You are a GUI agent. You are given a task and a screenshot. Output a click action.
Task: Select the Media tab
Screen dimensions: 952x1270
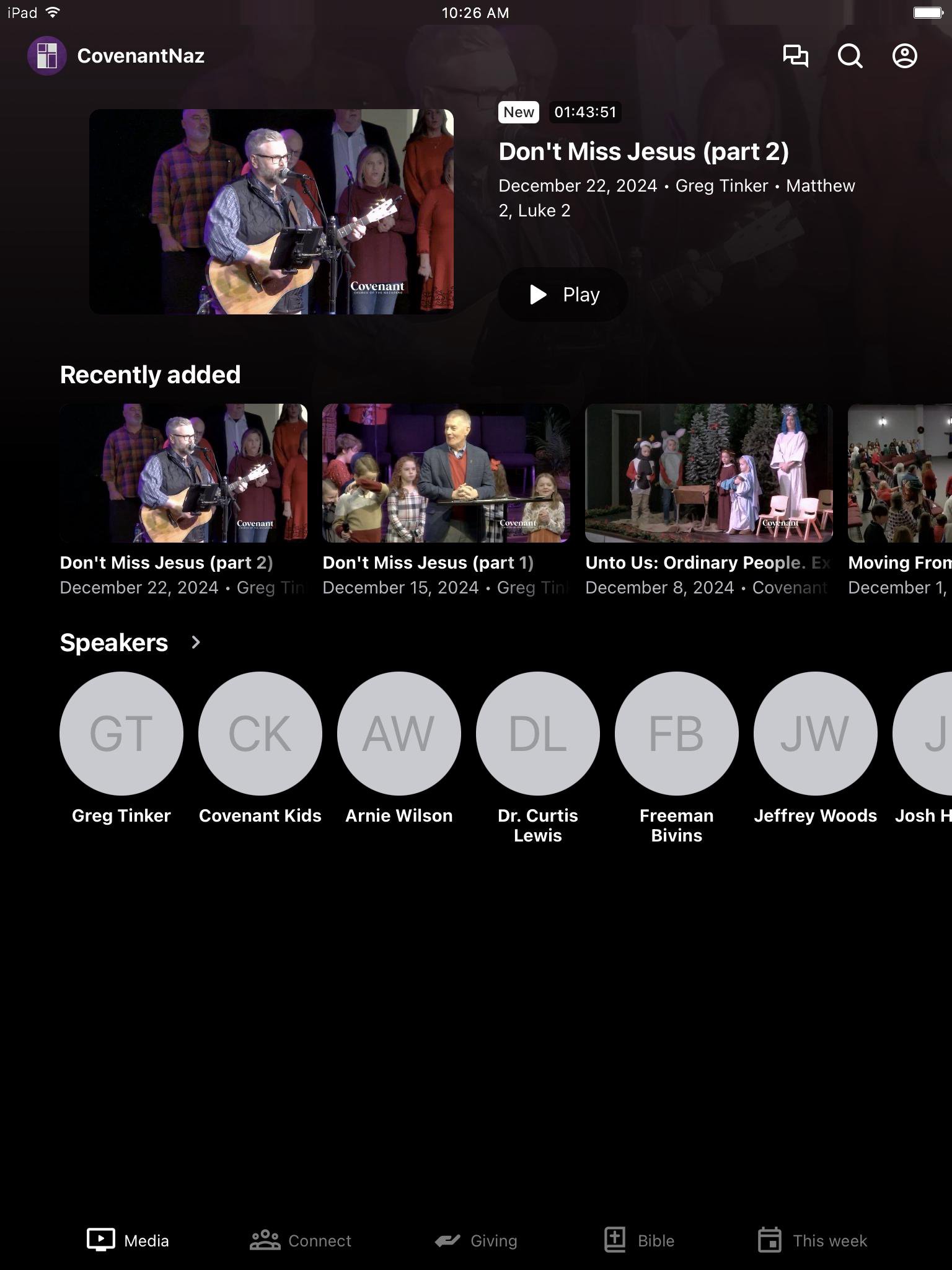point(128,1240)
